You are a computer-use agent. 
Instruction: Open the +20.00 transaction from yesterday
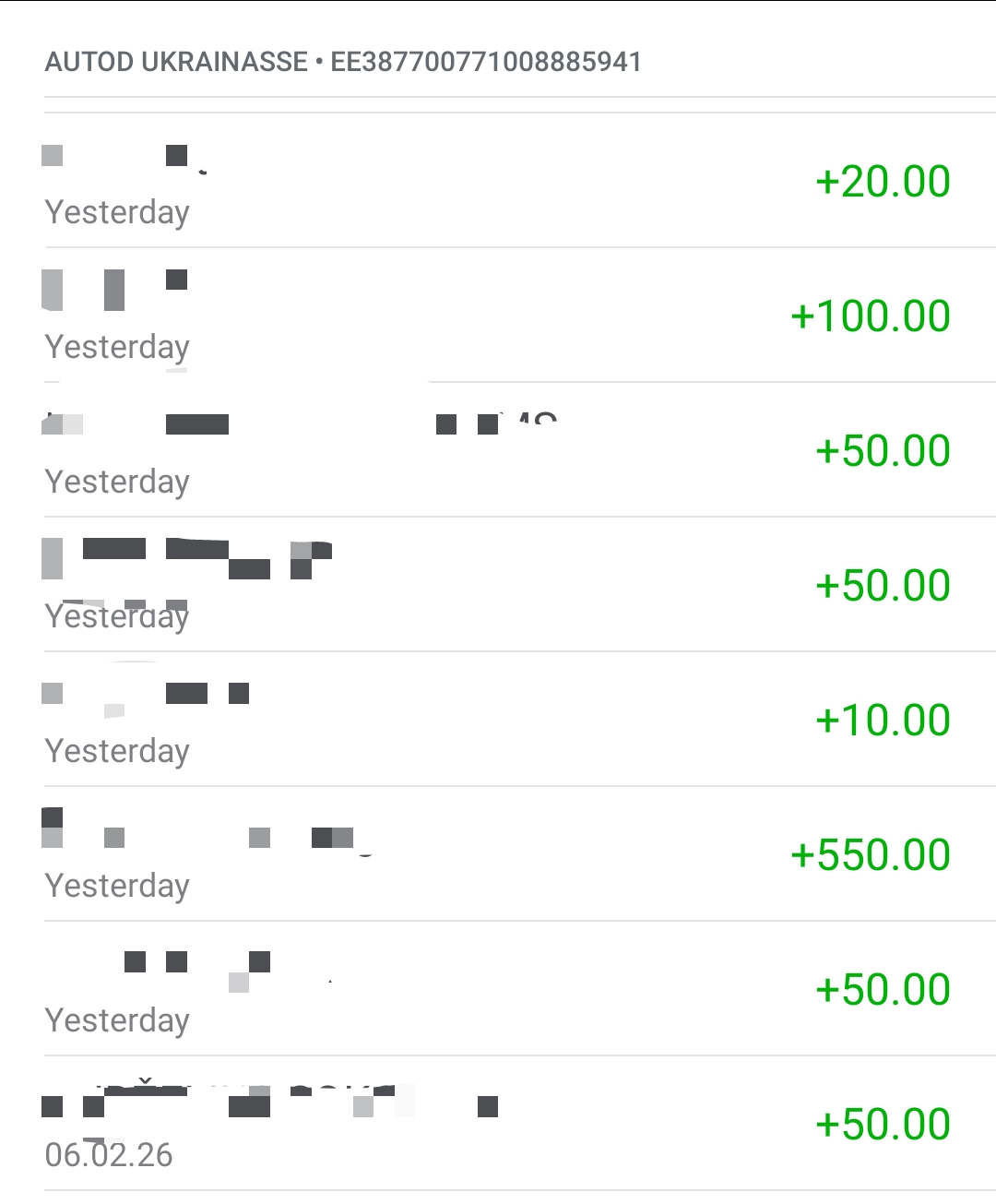point(498,181)
